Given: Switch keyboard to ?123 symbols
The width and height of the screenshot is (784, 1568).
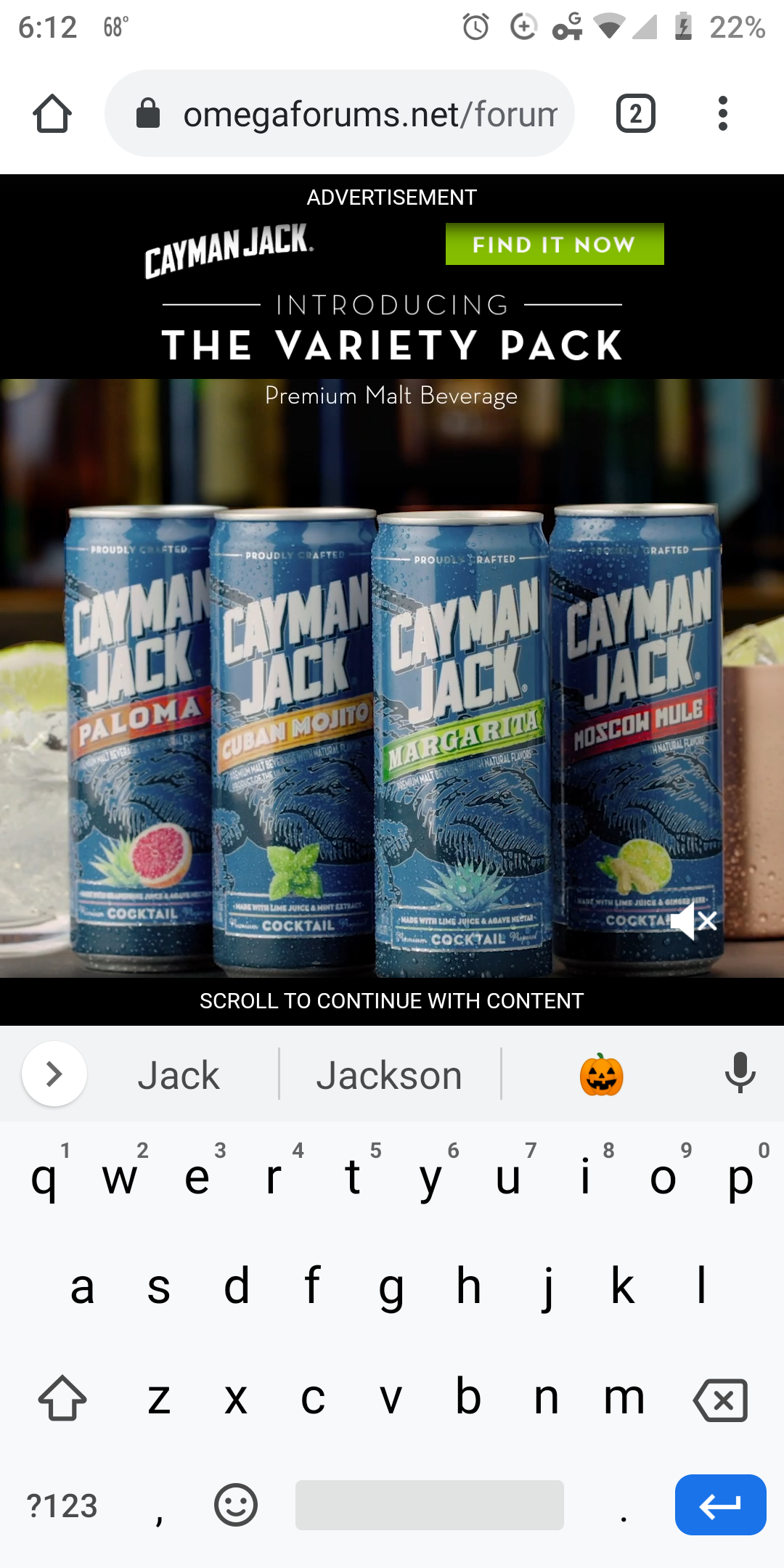Looking at the screenshot, I should pos(62,1506).
